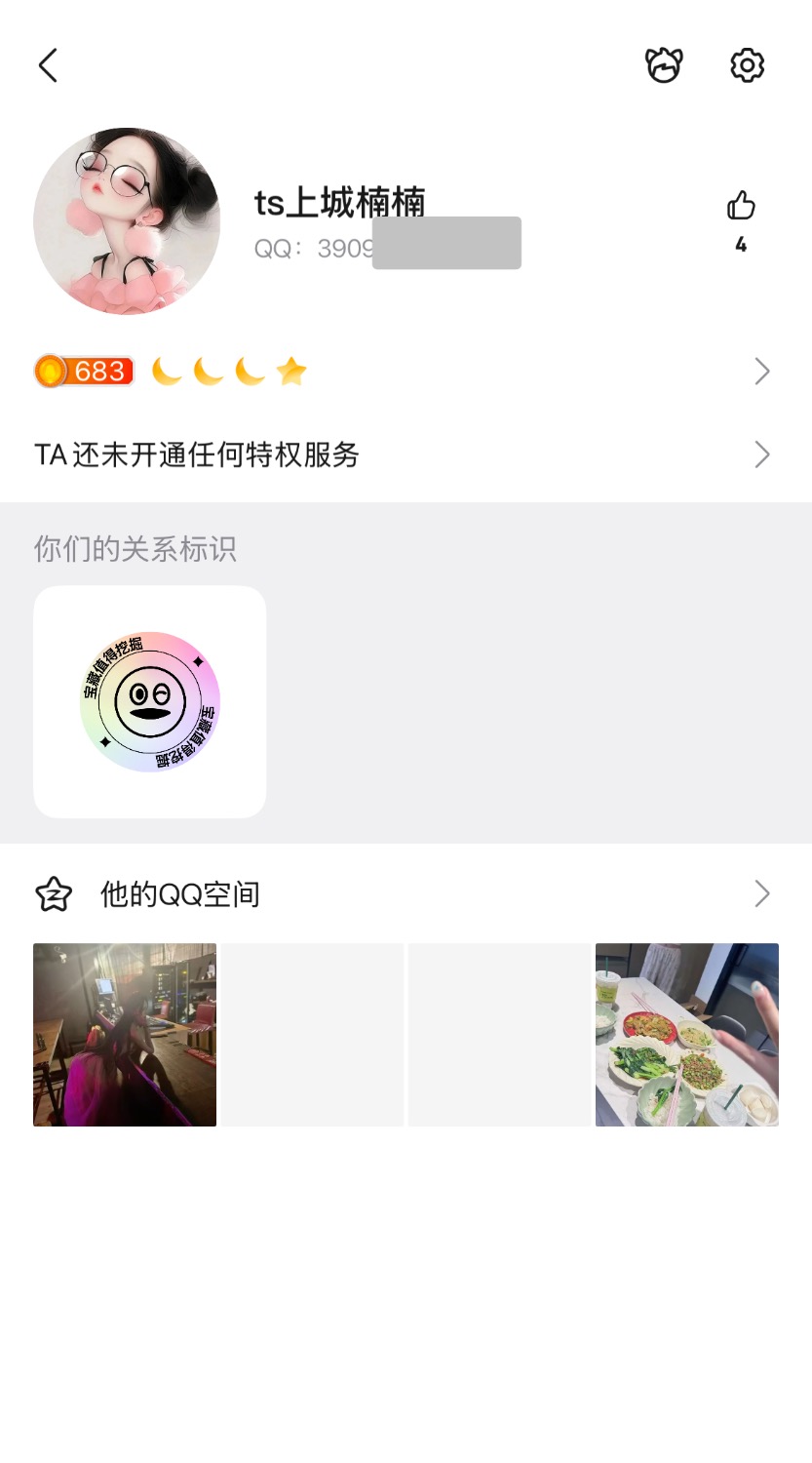This screenshot has height=1463, width=812.
Task: Open the 宝藏值得挖掘 relationship badge card
Action: [150, 702]
